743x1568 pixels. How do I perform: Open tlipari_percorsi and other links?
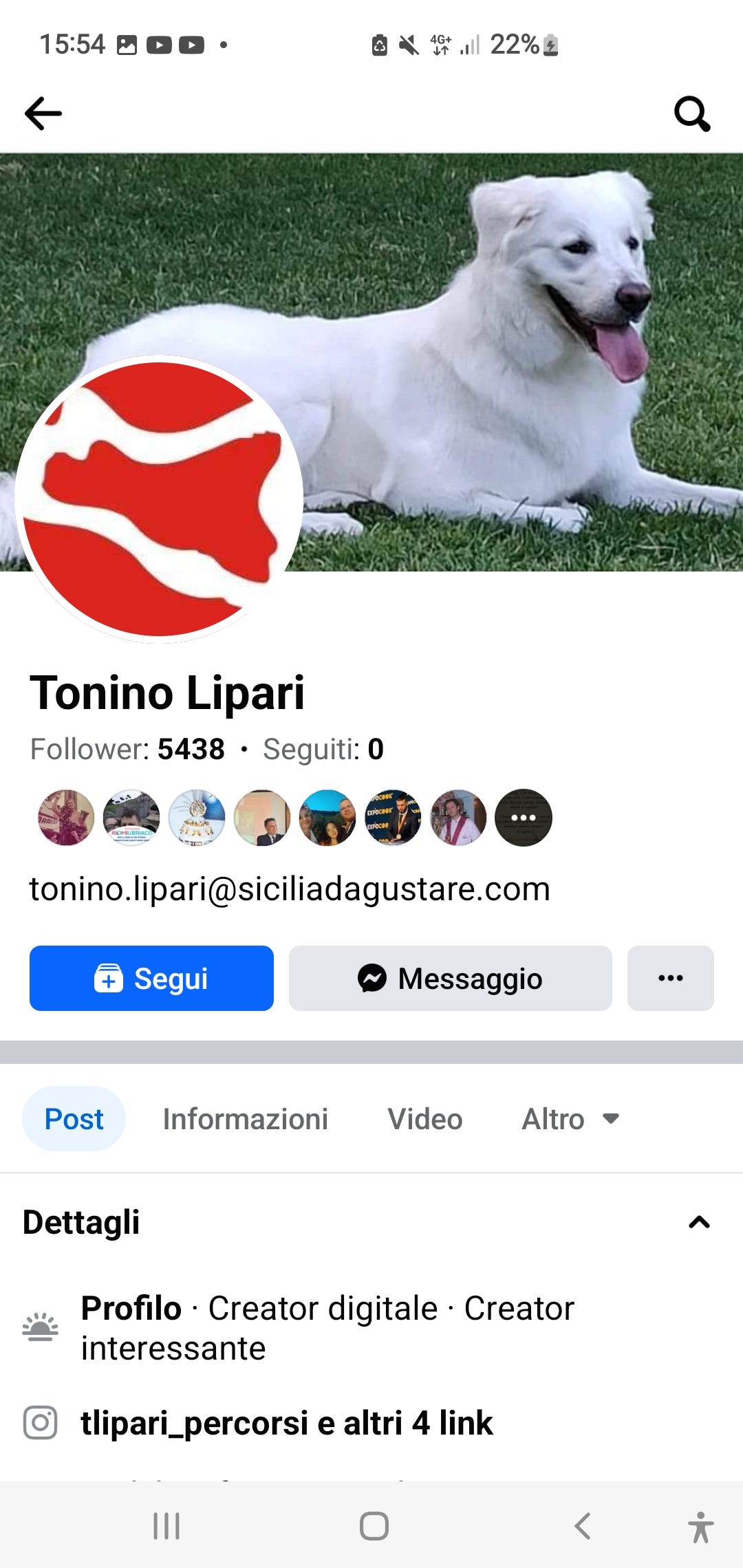click(287, 1423)
